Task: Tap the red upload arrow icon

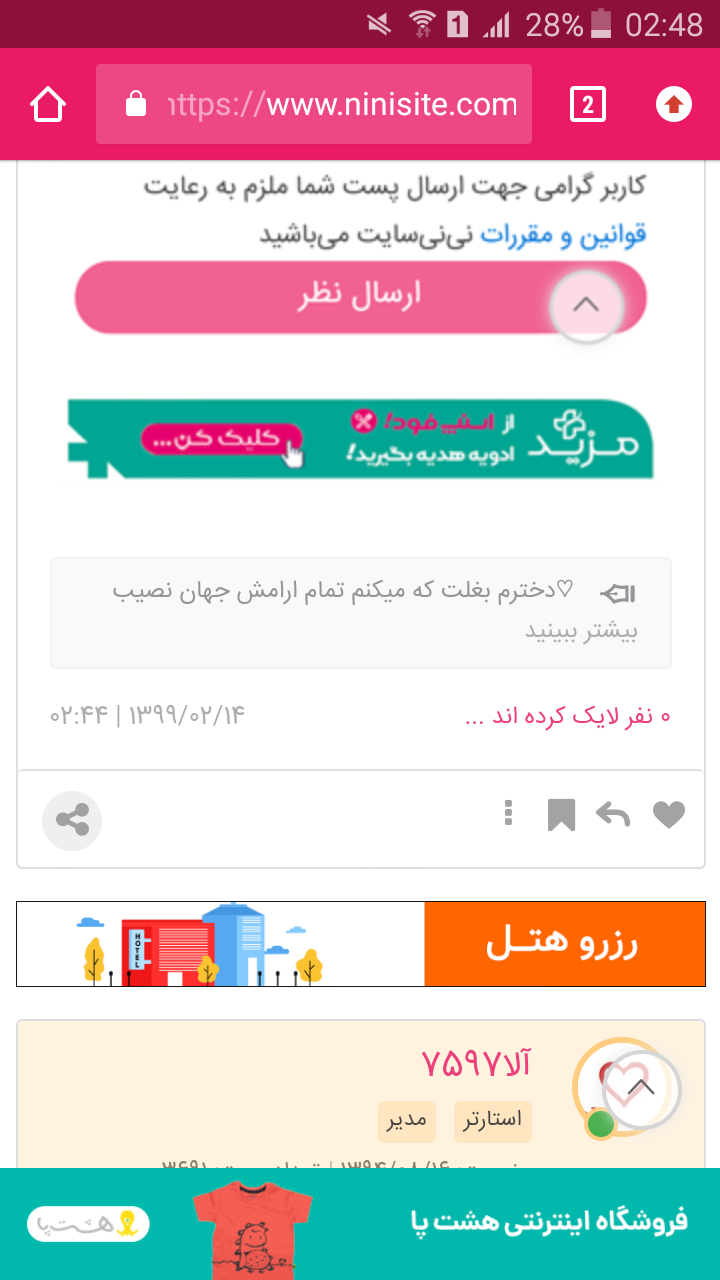Action: point(674,104)
